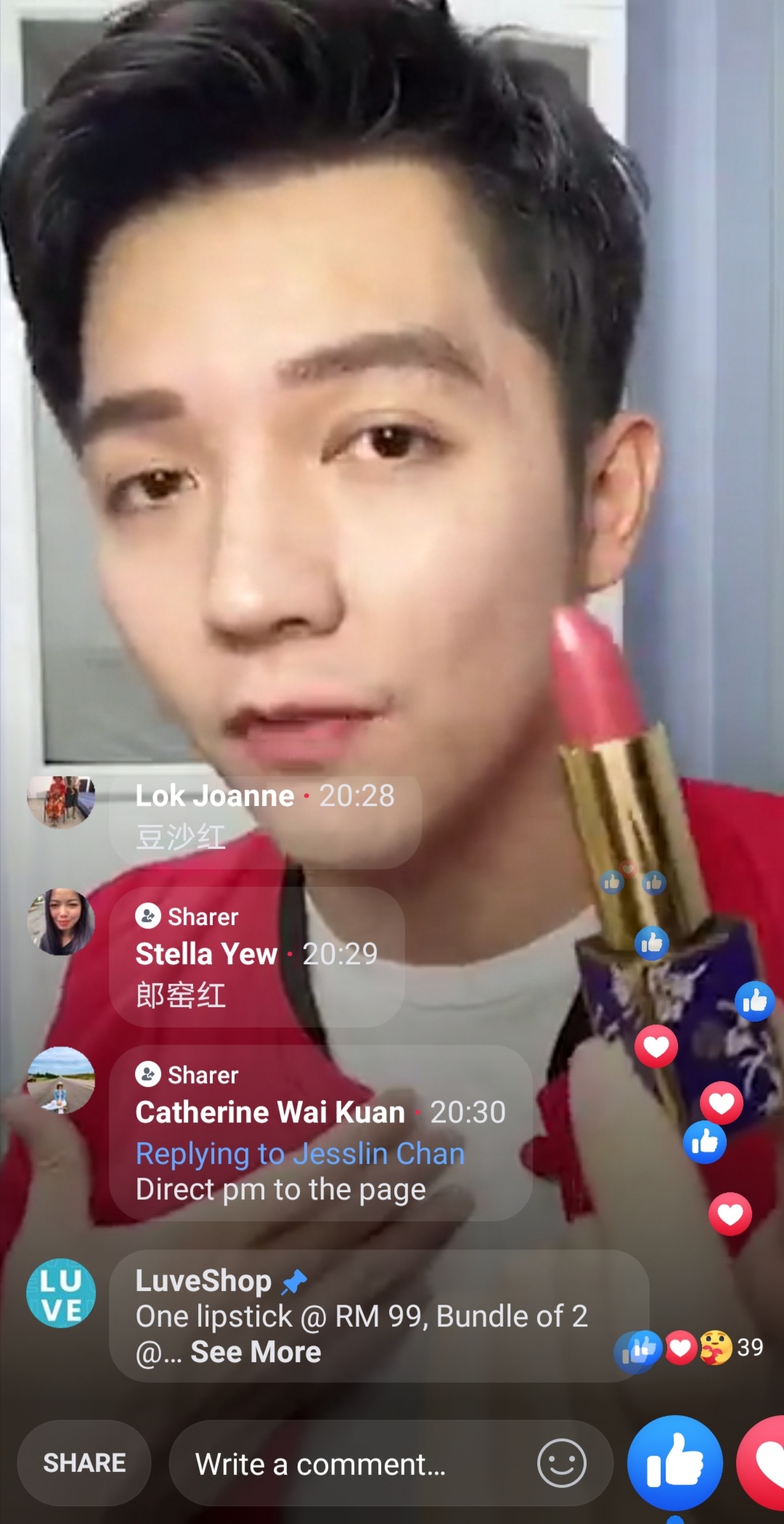Tap the SHARE button

(x=84, y=1462)
